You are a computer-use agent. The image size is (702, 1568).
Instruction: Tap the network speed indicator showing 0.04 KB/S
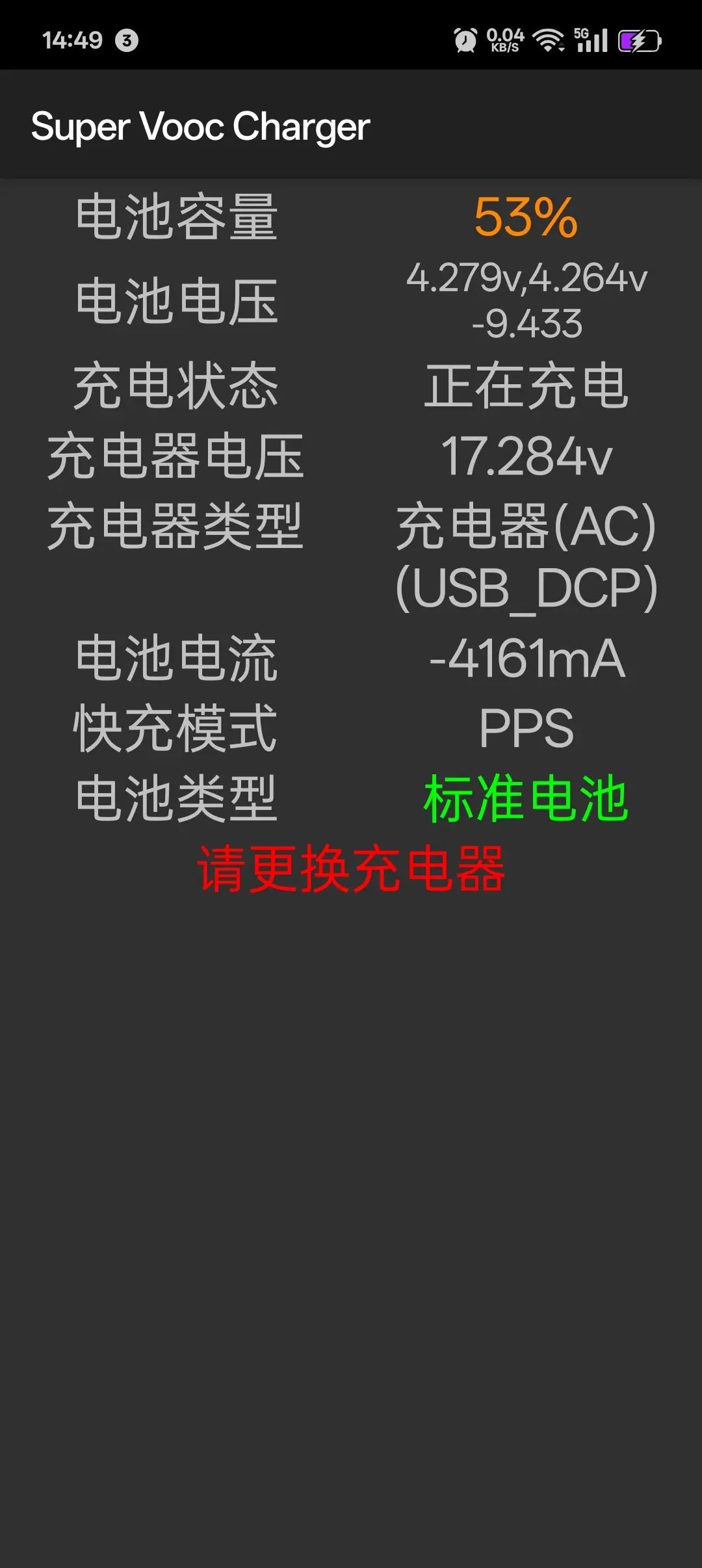pos(506,40)
